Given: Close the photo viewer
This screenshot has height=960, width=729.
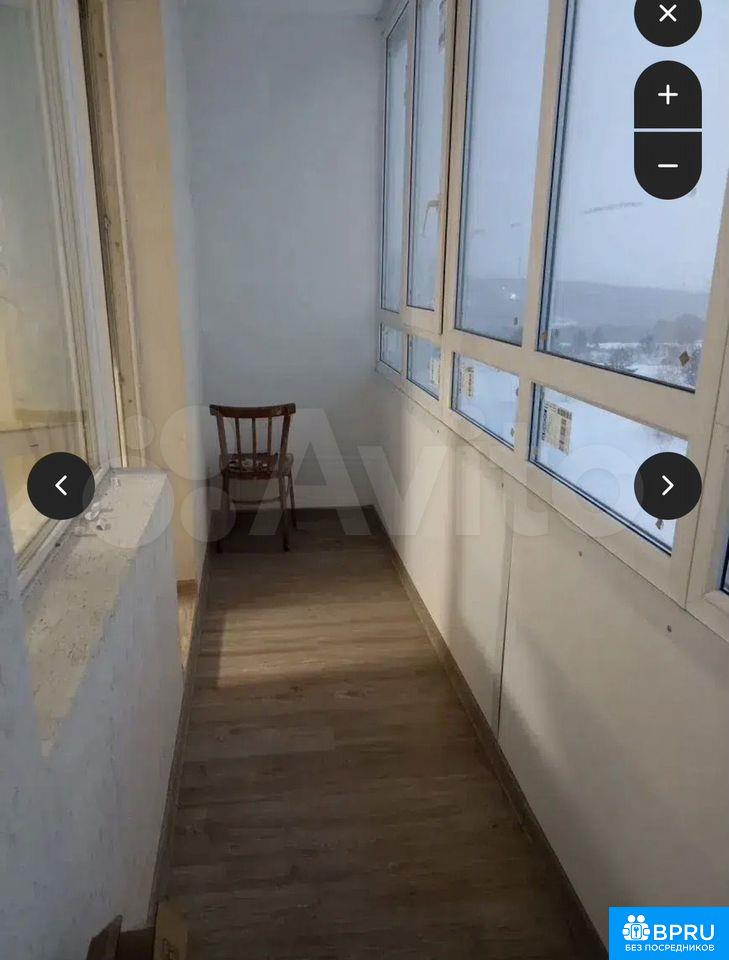Looking at the screenshot, I should 668,14.
